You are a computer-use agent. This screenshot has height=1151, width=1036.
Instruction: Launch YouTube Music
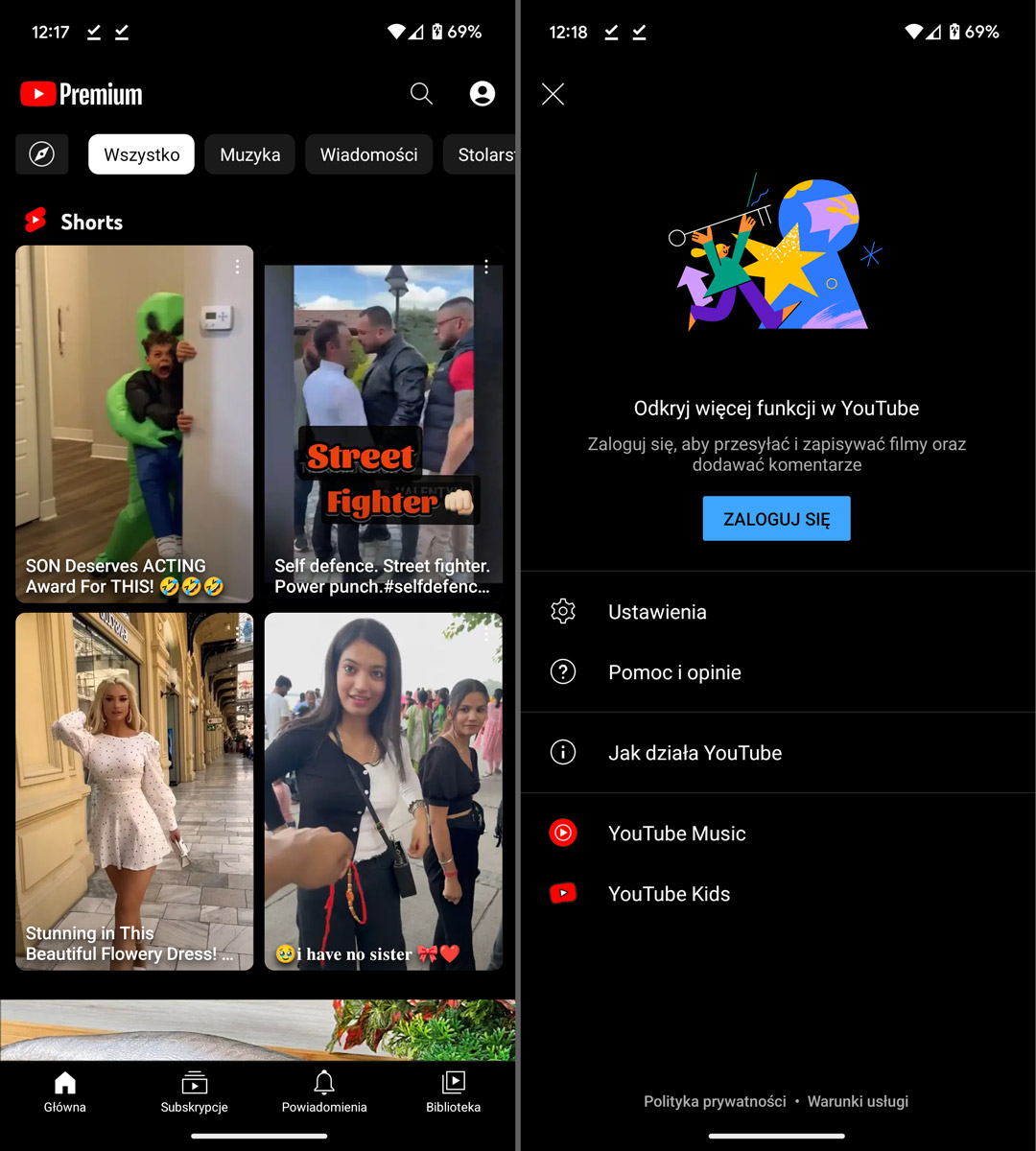676,834
